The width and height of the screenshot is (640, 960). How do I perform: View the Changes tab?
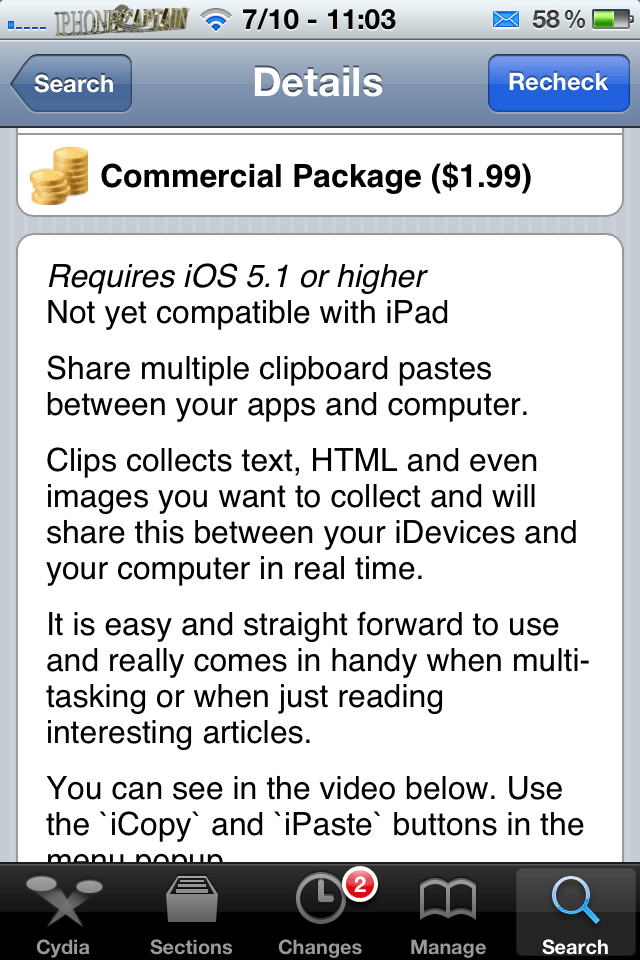click(x=320, y=913)
